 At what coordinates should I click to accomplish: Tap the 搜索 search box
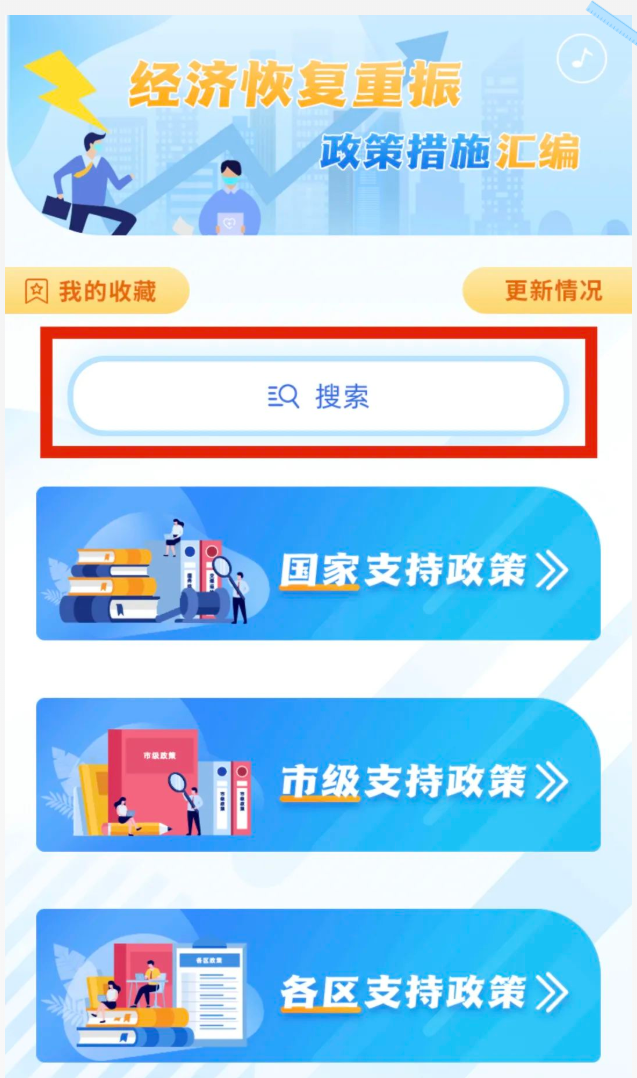(318, 397)
